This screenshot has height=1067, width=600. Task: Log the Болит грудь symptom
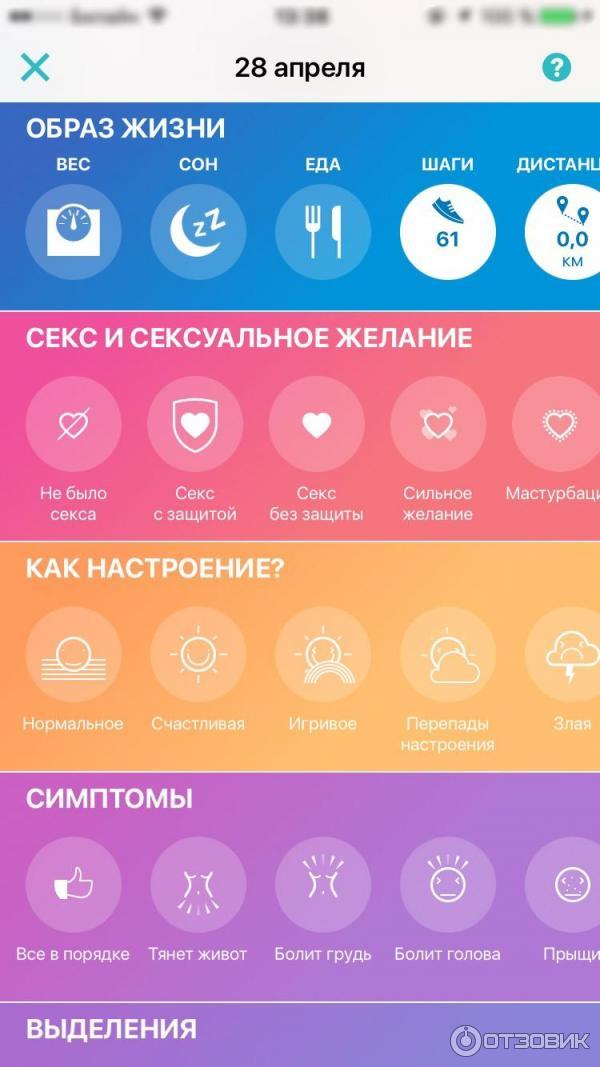click(323, 885)
